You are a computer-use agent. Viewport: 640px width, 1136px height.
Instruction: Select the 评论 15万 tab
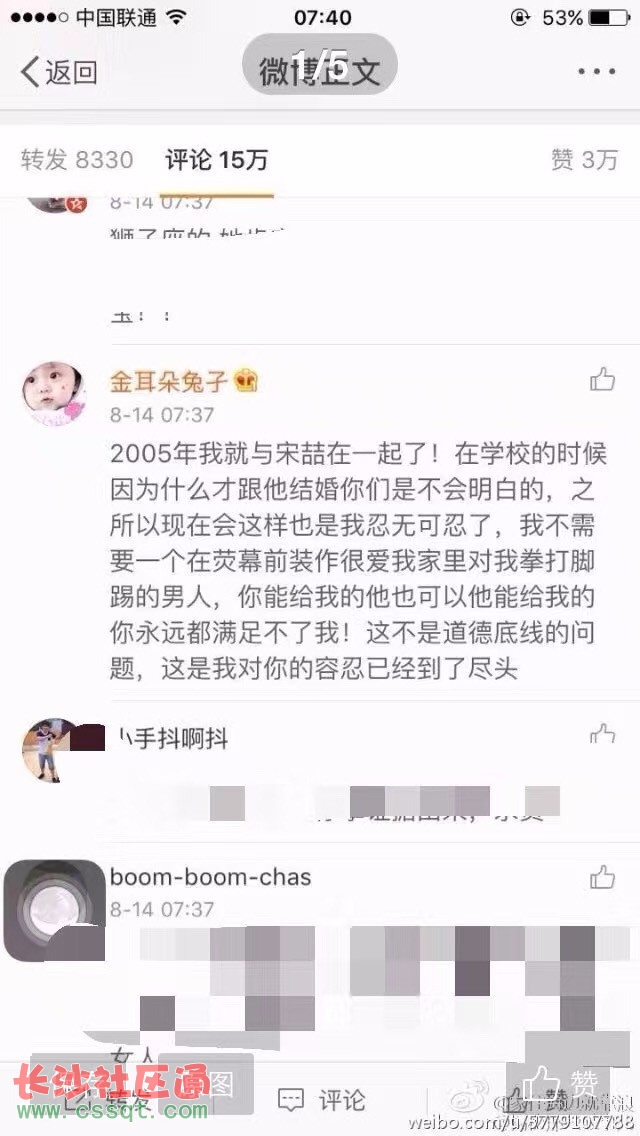[217, 160]
